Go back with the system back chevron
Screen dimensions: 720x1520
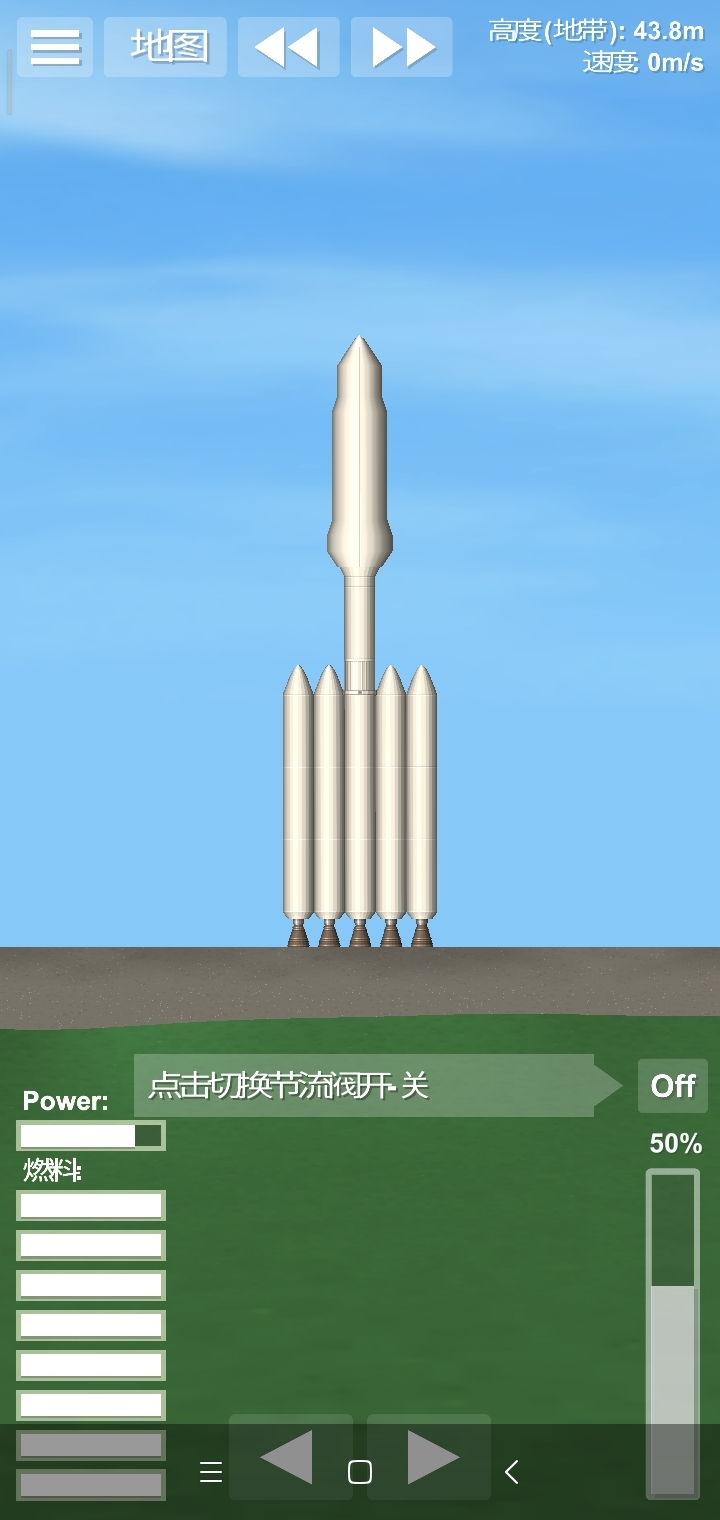511,1472
